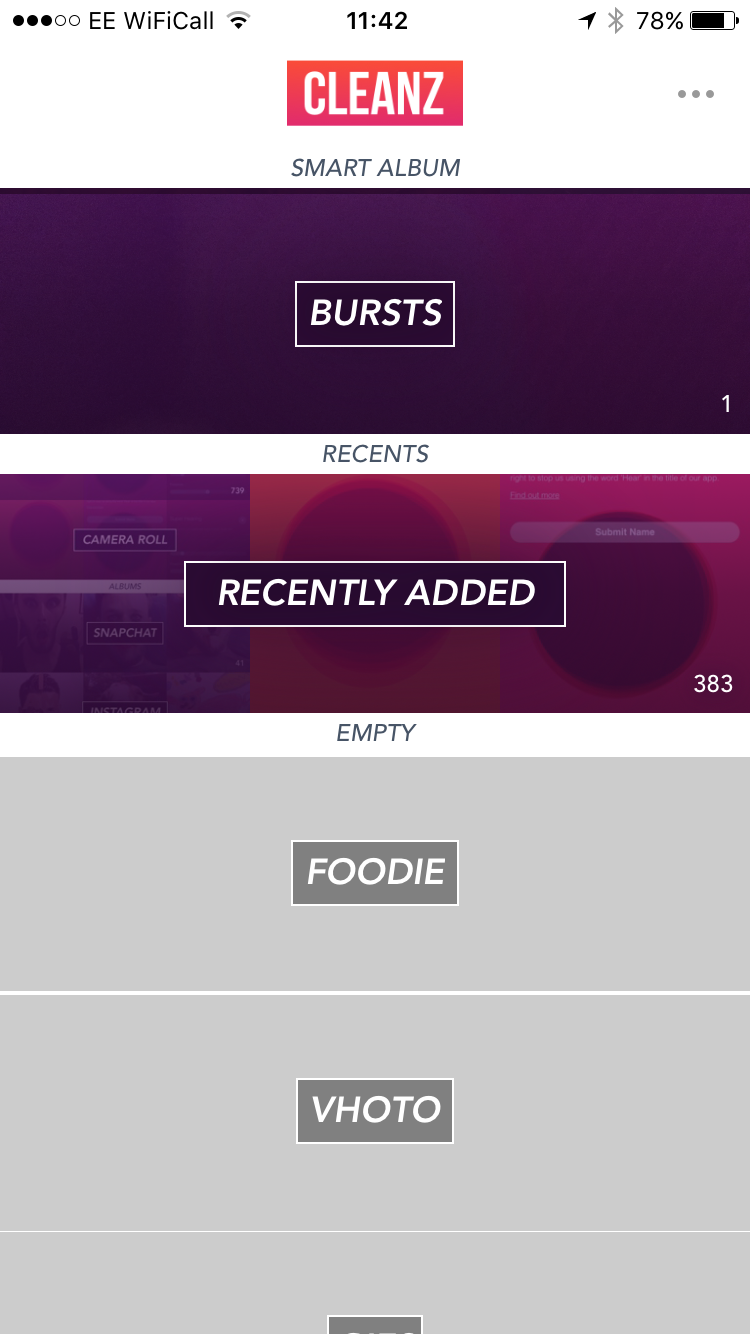Open the three-dot overflow menu

click(695, 94)
